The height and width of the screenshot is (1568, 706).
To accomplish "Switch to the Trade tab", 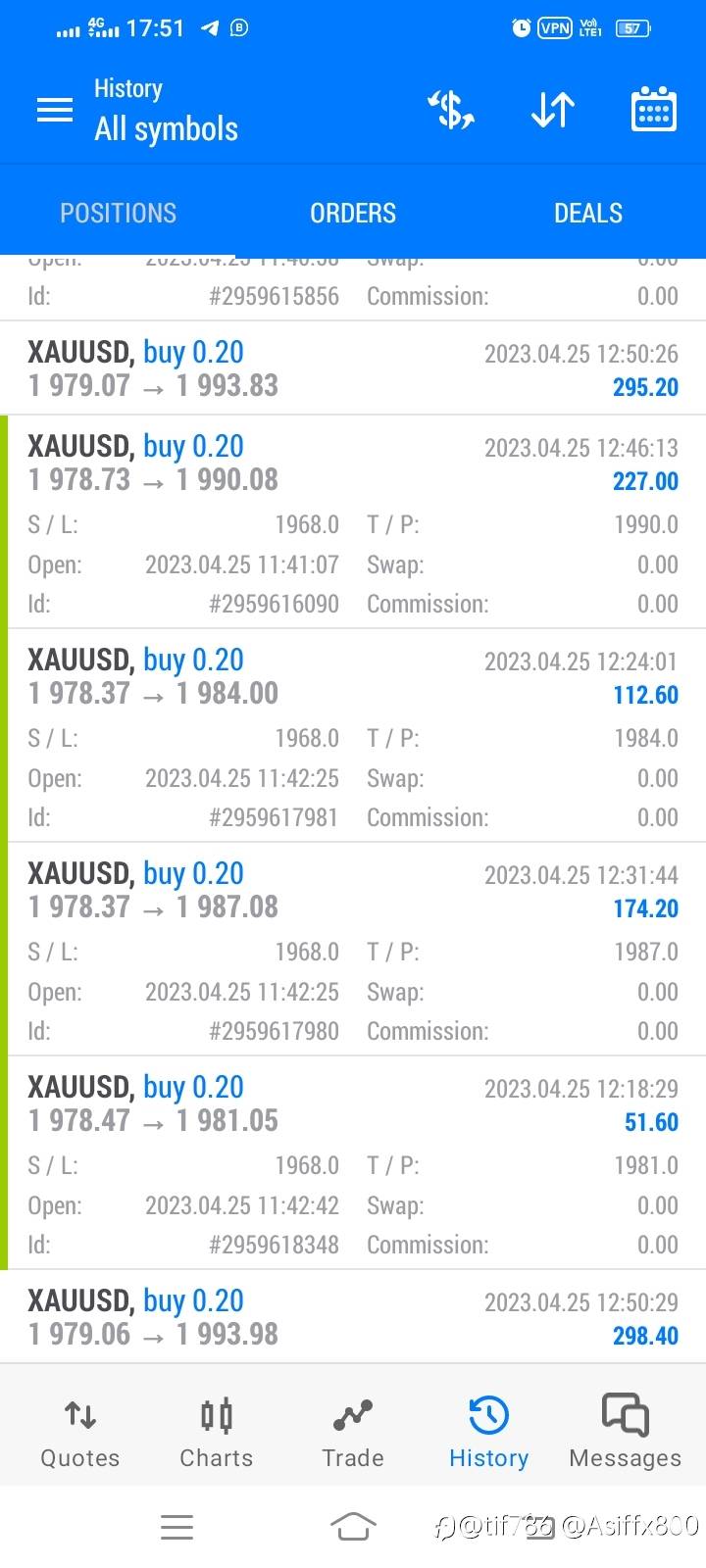I will pos(353,1432).
